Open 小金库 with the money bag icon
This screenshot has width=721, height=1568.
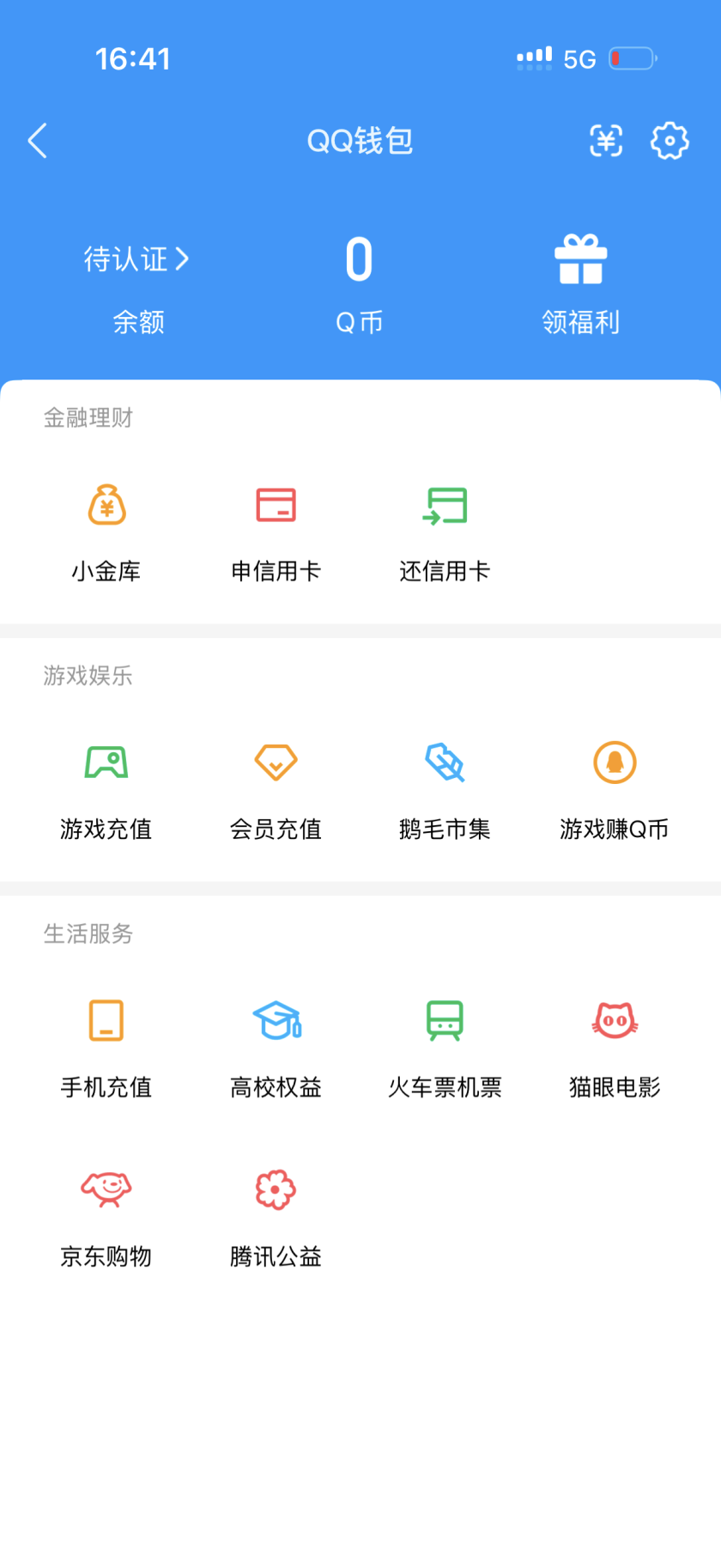[105, 507]
